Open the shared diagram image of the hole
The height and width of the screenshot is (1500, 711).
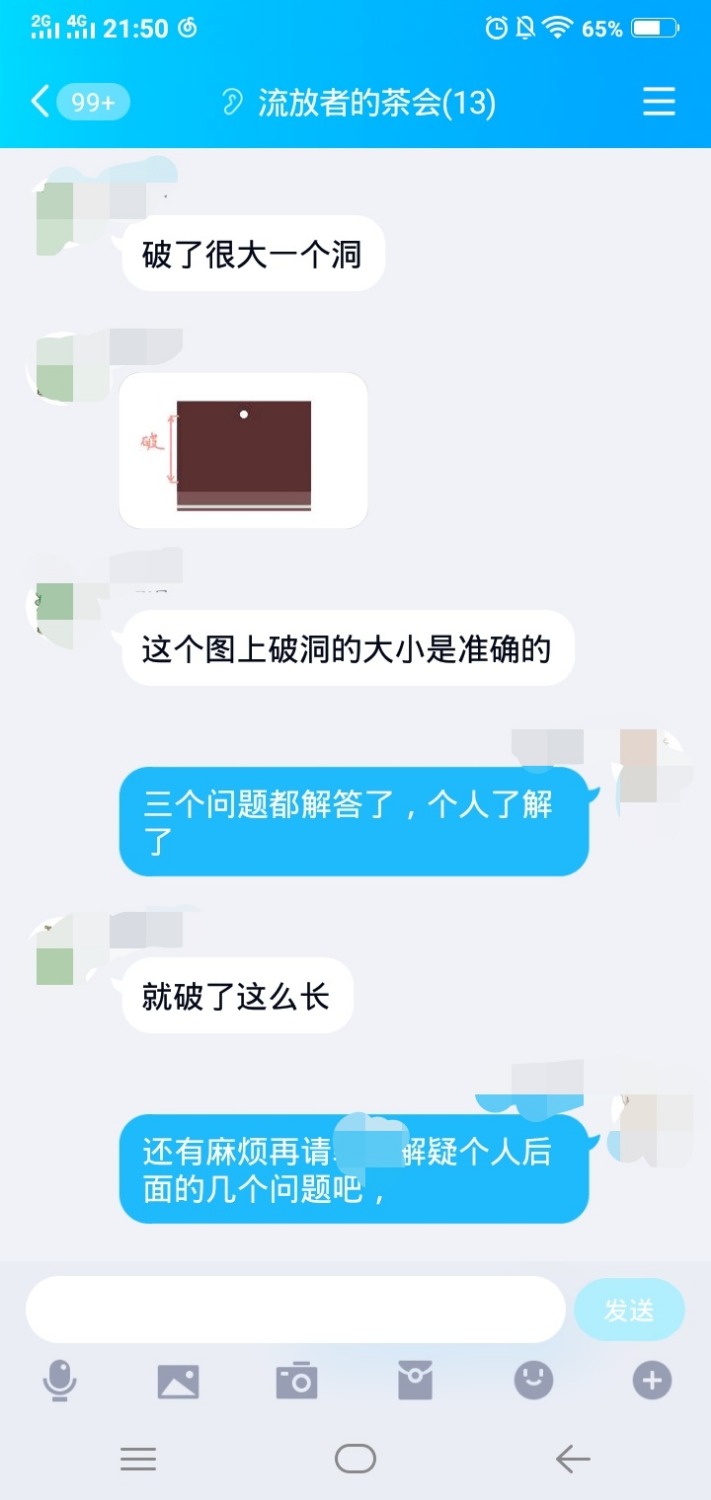[x=243, y=450]
